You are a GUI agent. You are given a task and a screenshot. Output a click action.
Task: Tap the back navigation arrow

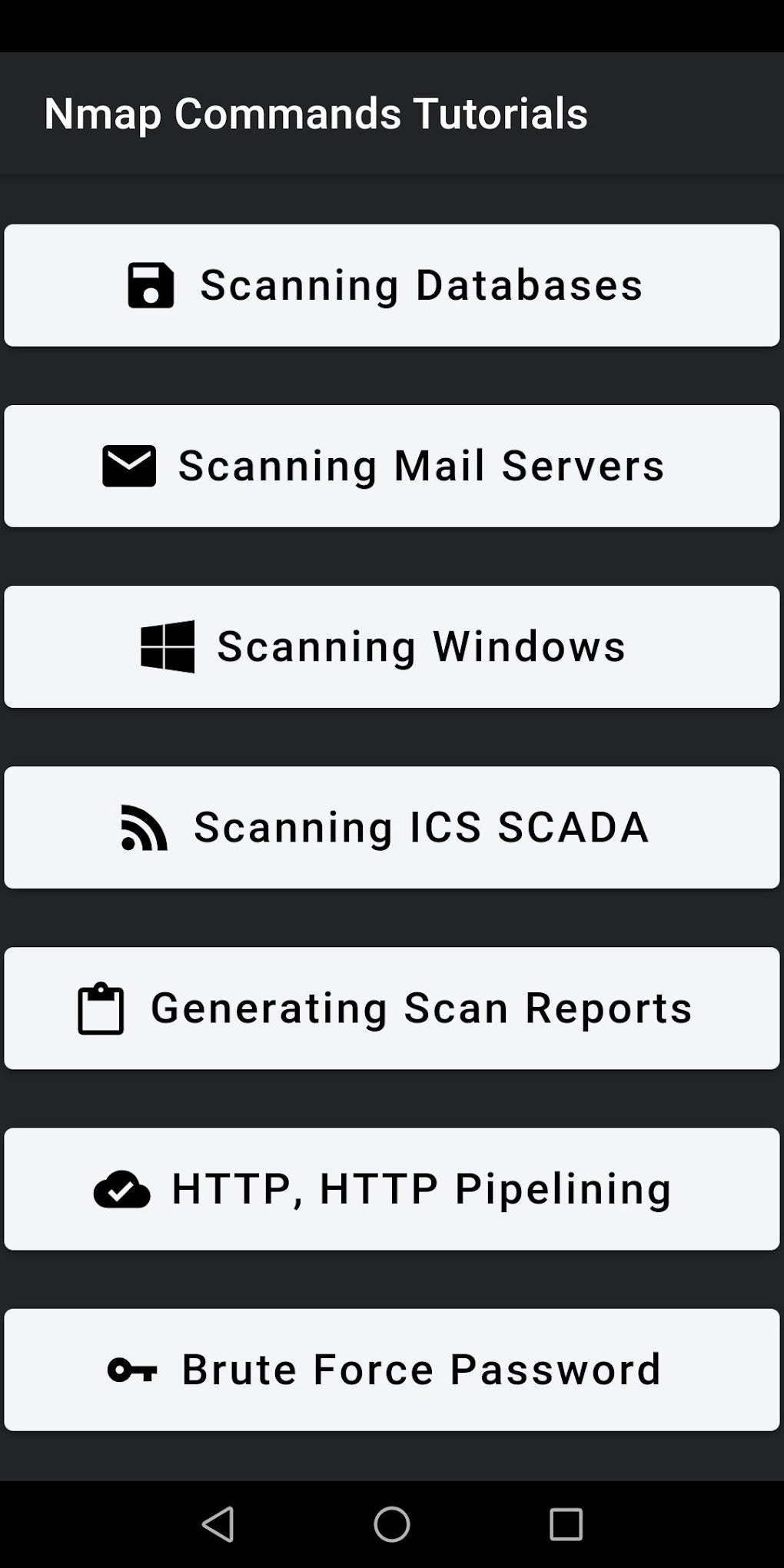pos(218,1524)
